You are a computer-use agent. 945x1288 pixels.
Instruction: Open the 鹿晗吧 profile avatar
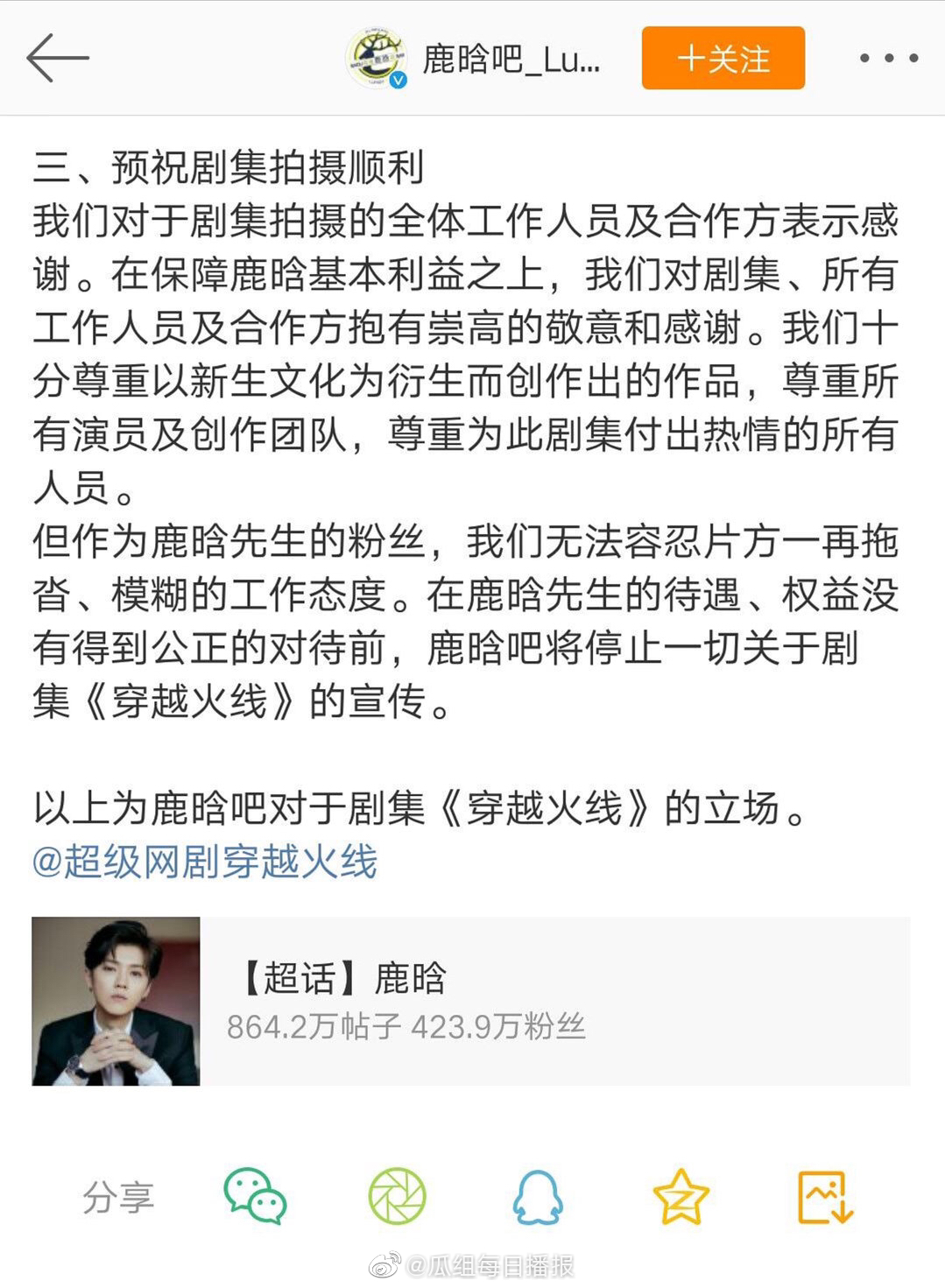click(x=377, y=58)
